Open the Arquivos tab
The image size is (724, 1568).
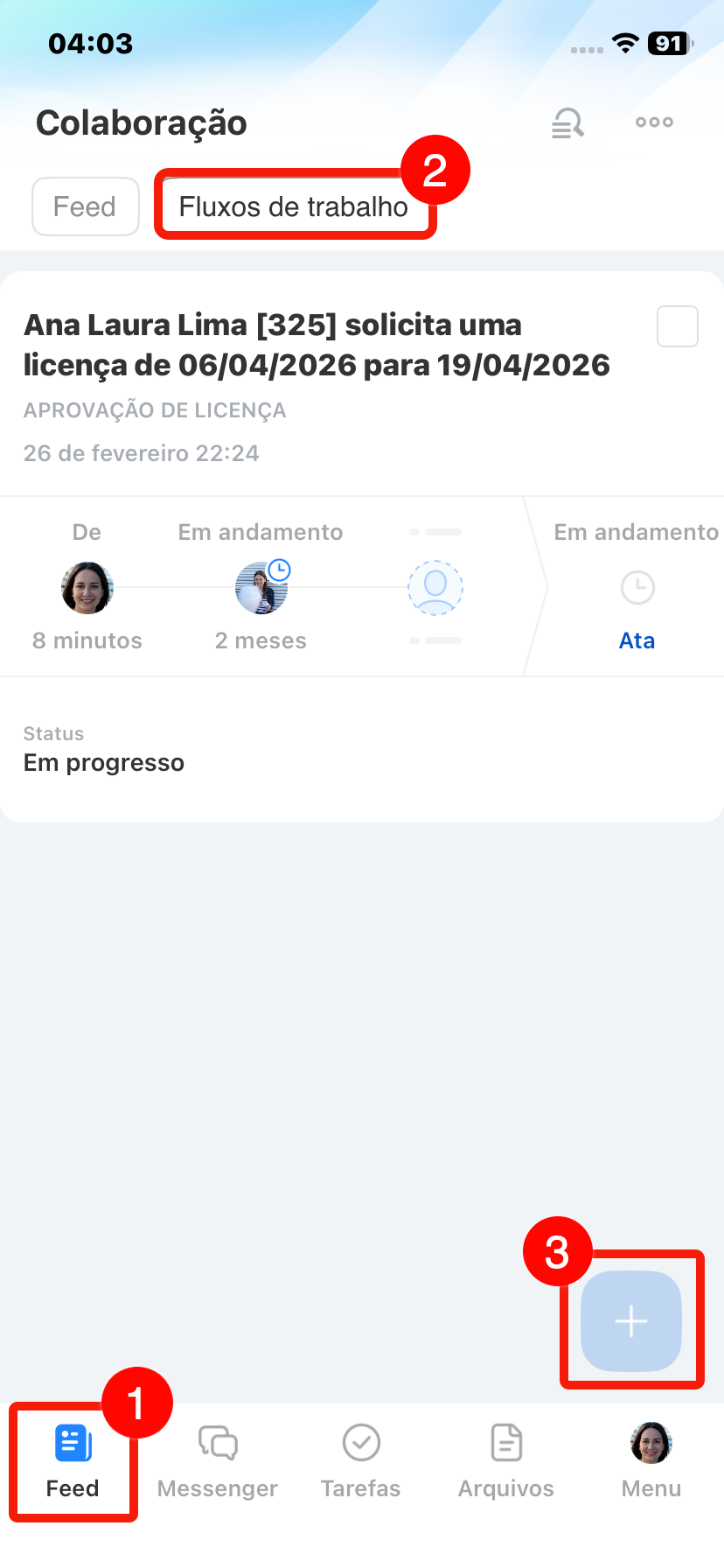tap(506, 1461)
